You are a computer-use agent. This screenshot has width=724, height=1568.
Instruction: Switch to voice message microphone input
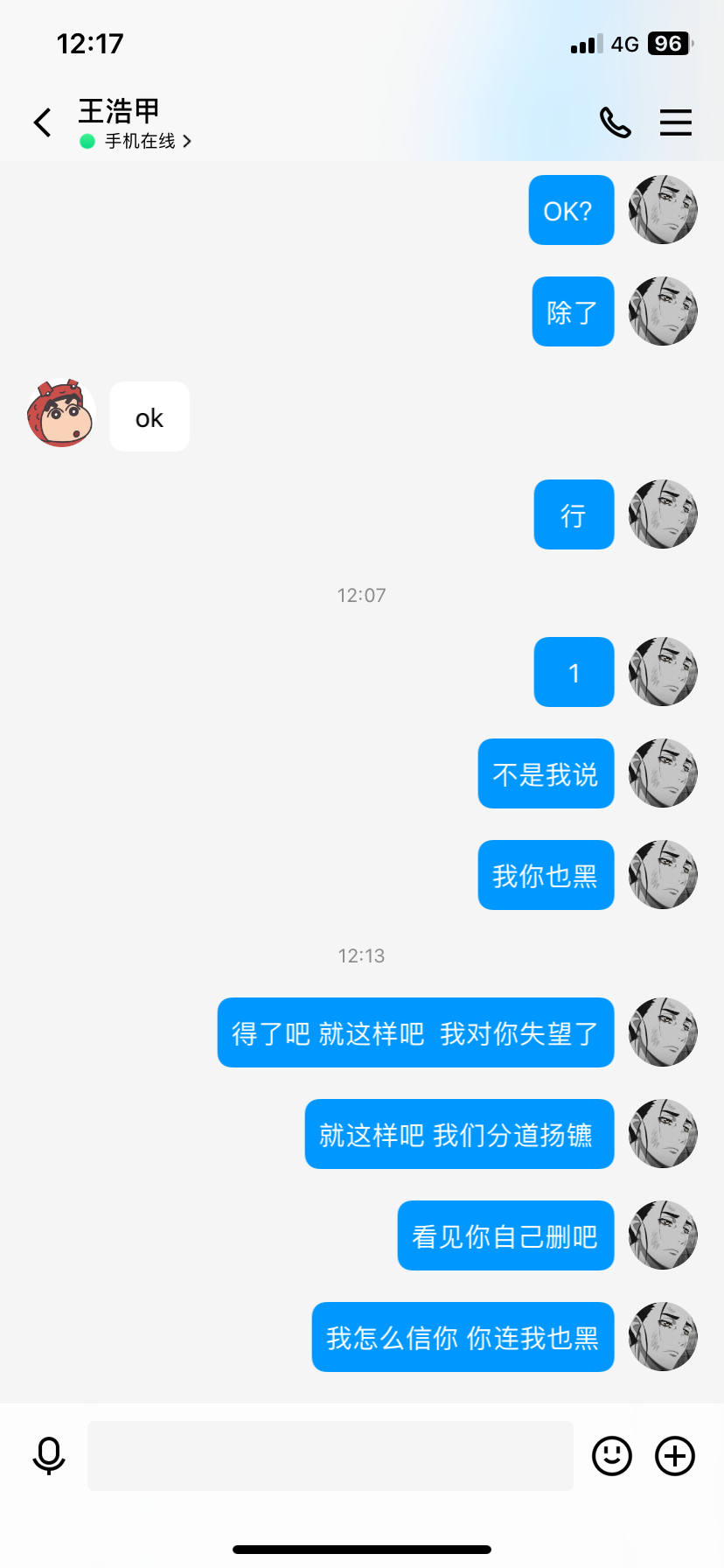coord(49,1456)
